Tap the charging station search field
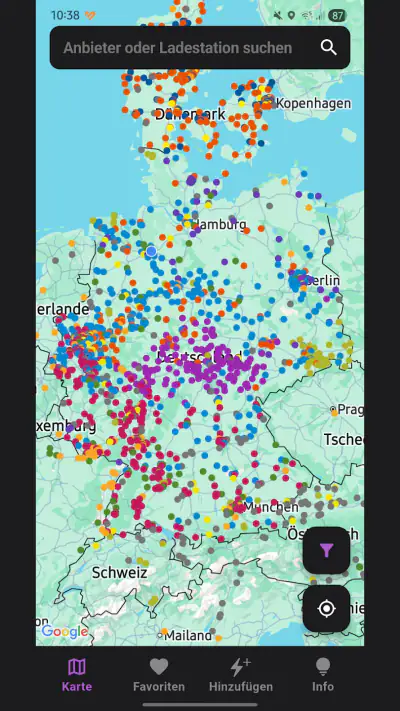The image size is (400, 711). 200,48
